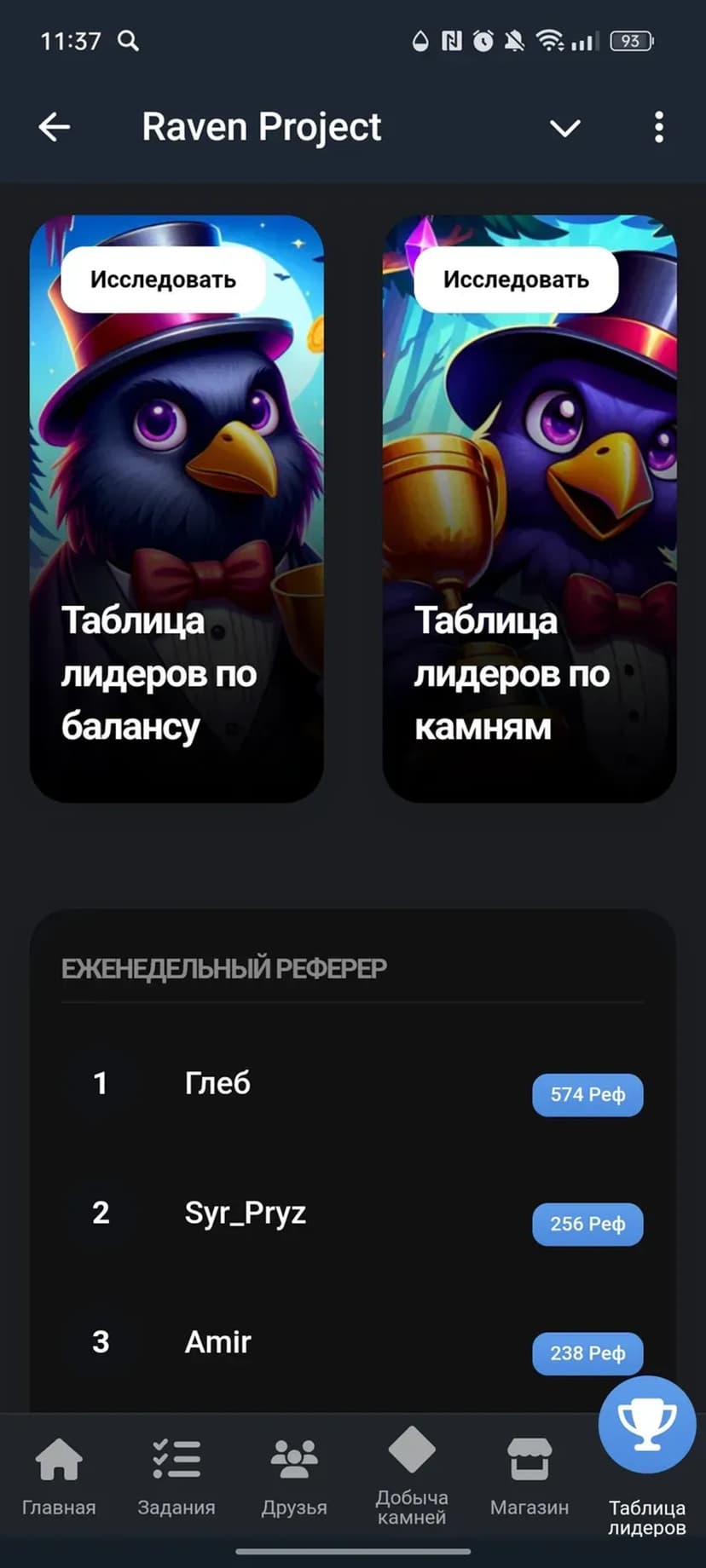Viewport: 706px width, 1568px height.
Task: Tap Исследовать on the balance leaderboard card
Action: 163,280
